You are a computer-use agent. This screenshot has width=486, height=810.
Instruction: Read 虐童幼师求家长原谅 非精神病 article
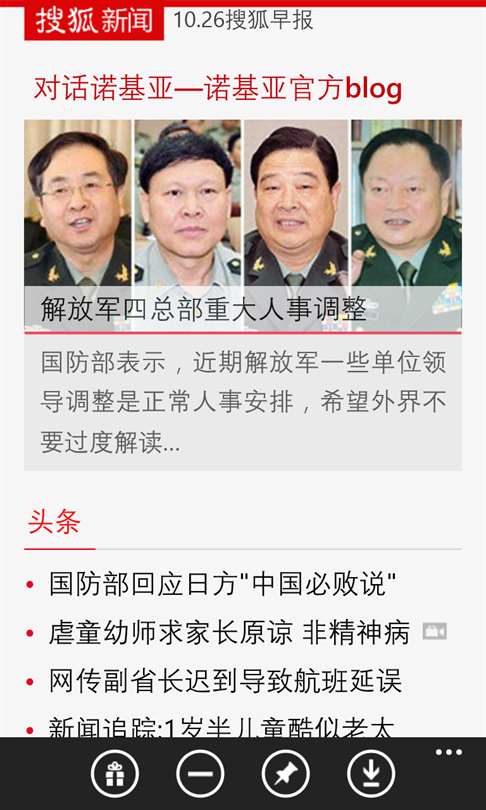click(229, 632)
